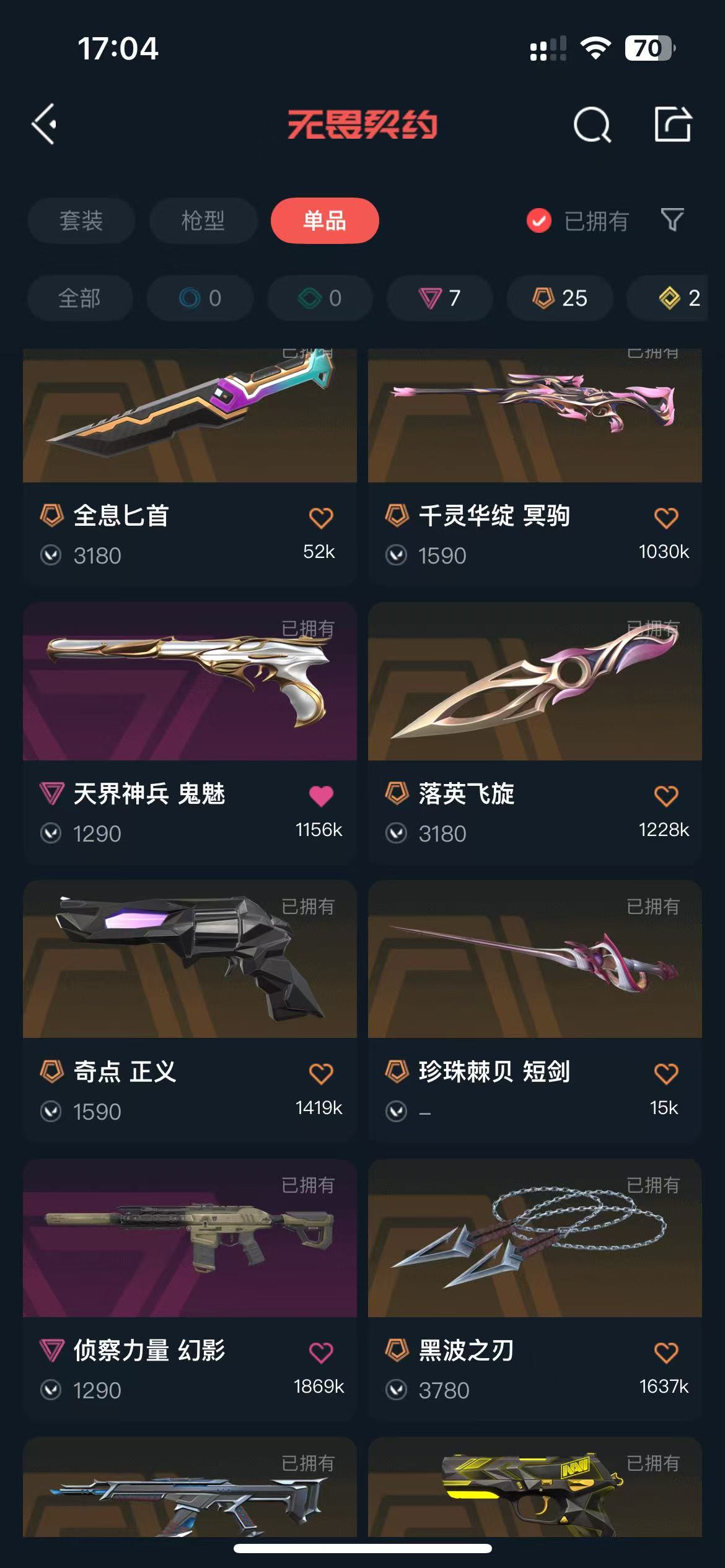
Task: Like the 侦察力量 幻影 skin
Action: (x=321, y=1352)
